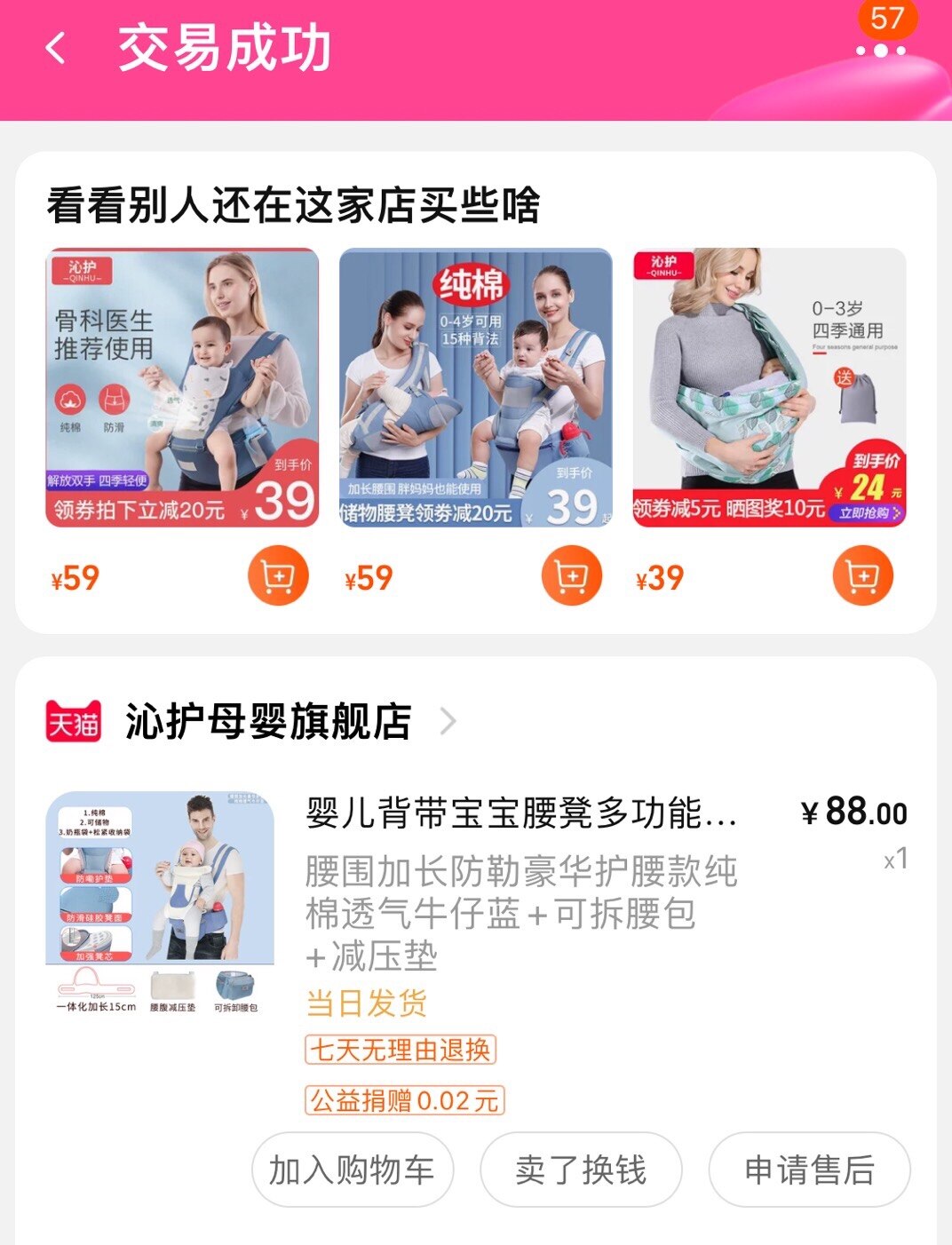Open the 0-3岁四季通用 sling product
Viewport: 952px width, 1245px height.
pyautogui.click(x=769, y=387)
